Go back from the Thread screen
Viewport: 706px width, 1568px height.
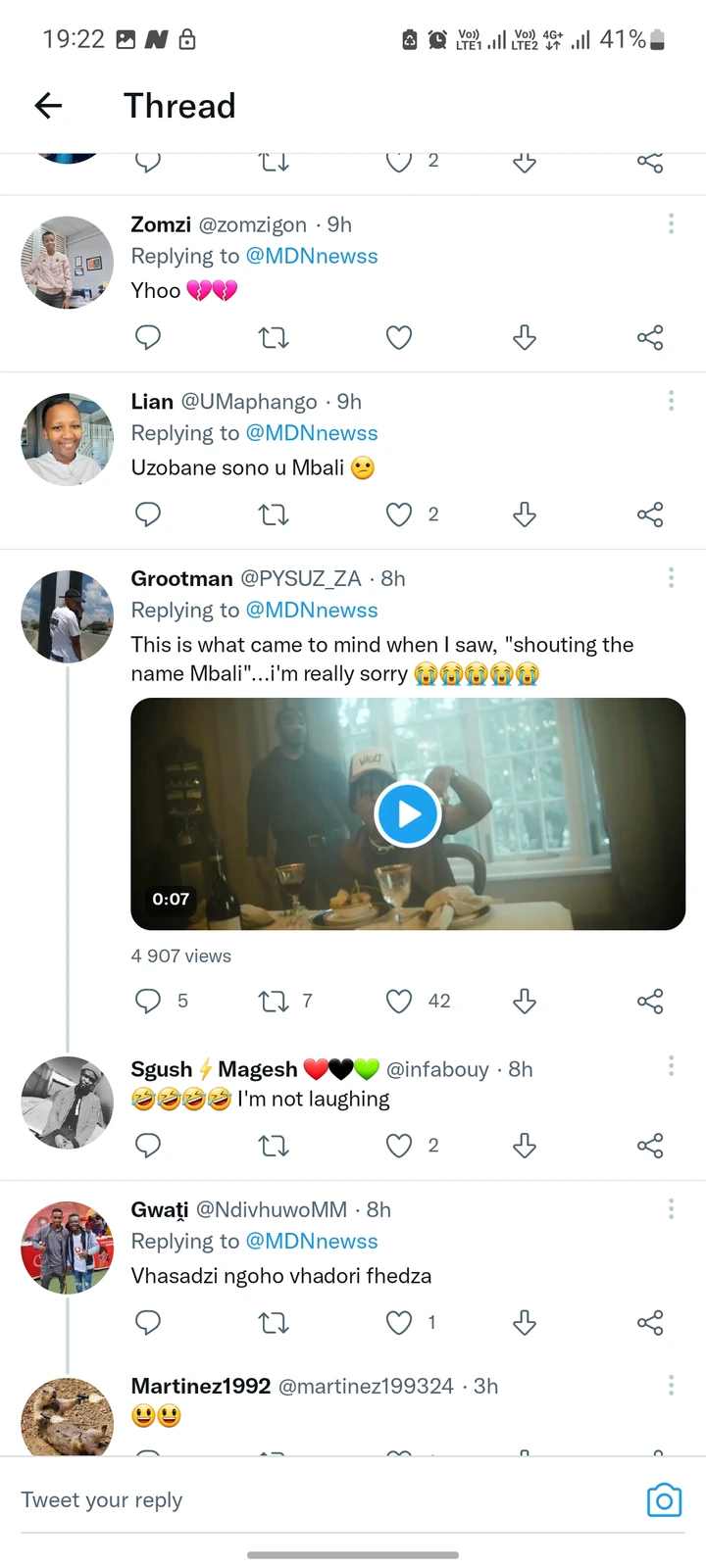[48, 106]
